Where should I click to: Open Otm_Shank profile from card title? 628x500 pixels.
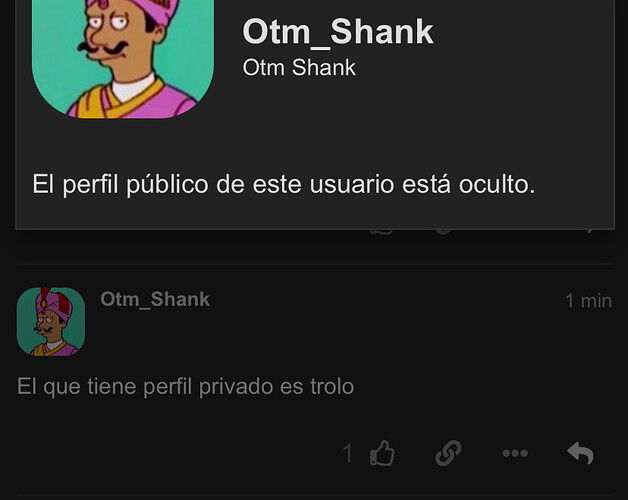tap(338, 31)
